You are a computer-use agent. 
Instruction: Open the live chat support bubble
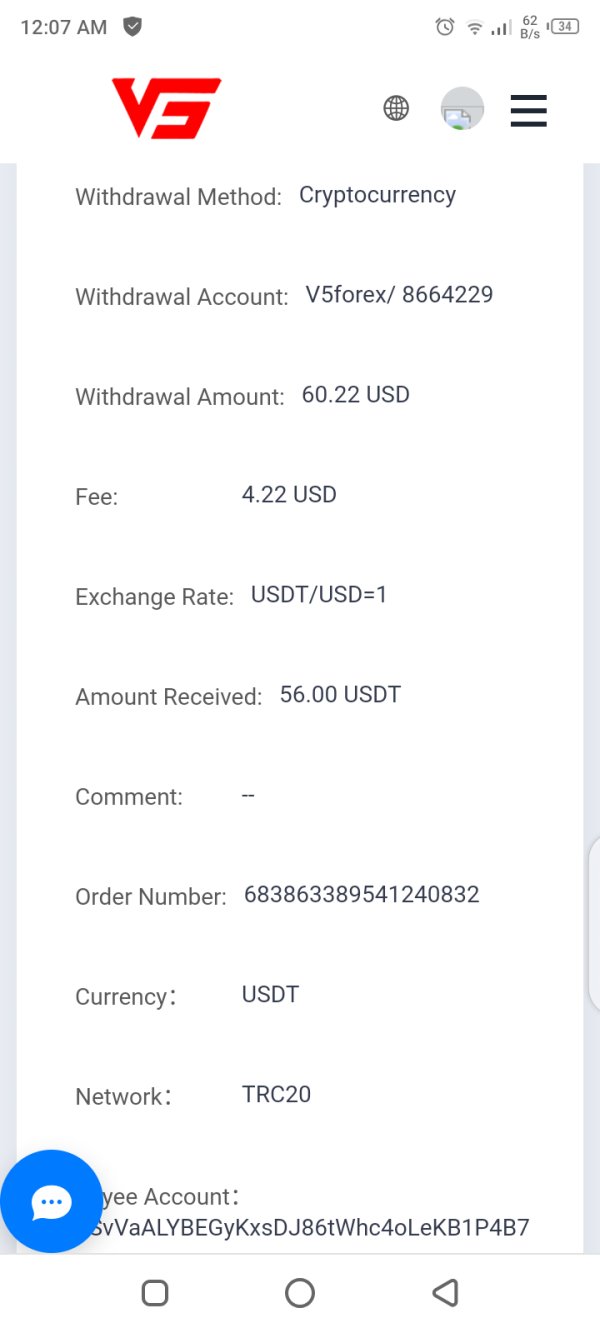tap(51, 1202)
